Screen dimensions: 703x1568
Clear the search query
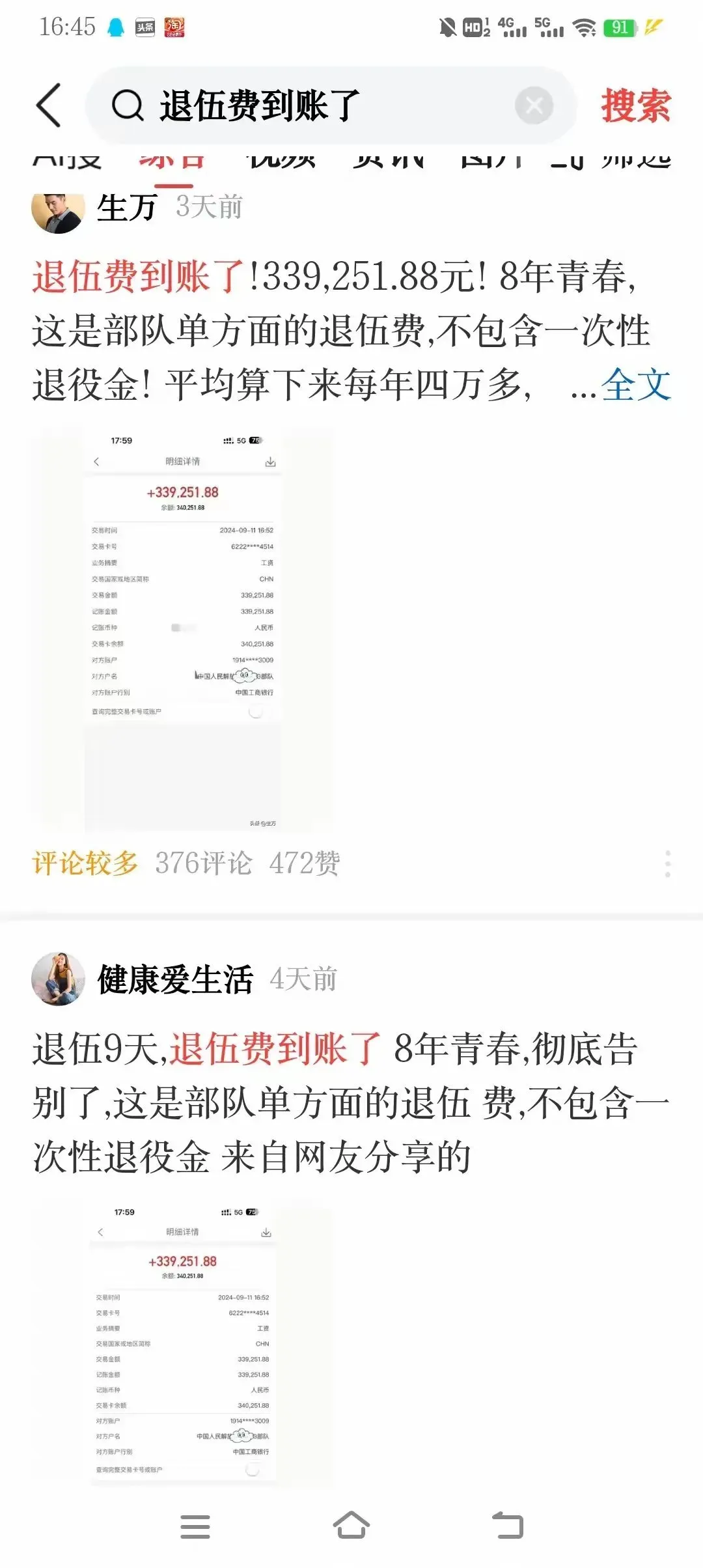click(x=534, y=105)
